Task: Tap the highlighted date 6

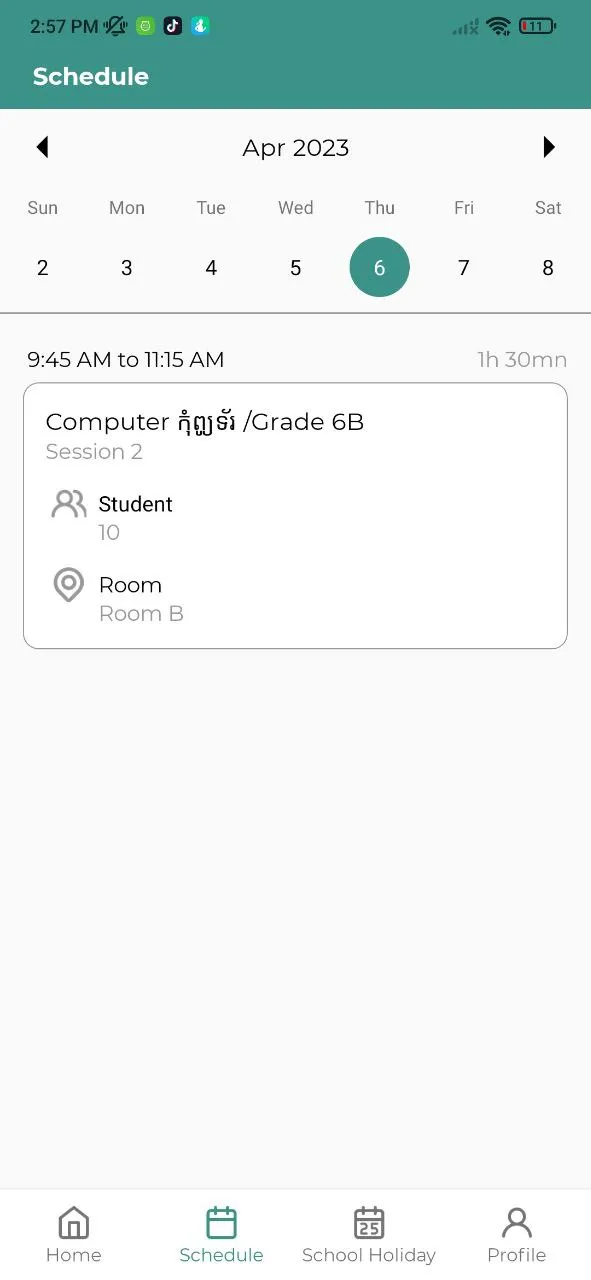Action: pos(379,267)
